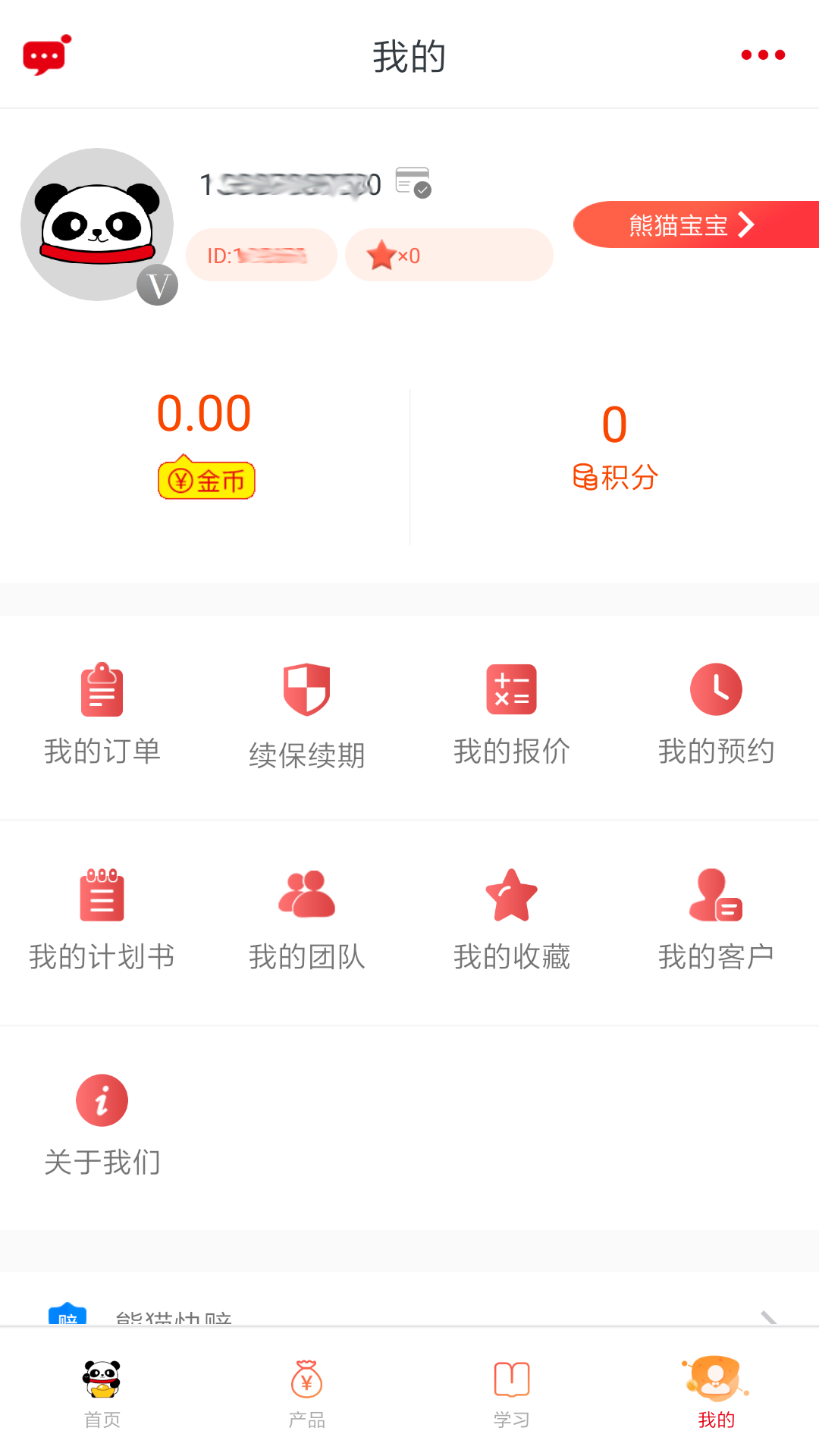Open 我的报价 calculator icon

pos(511,689)
